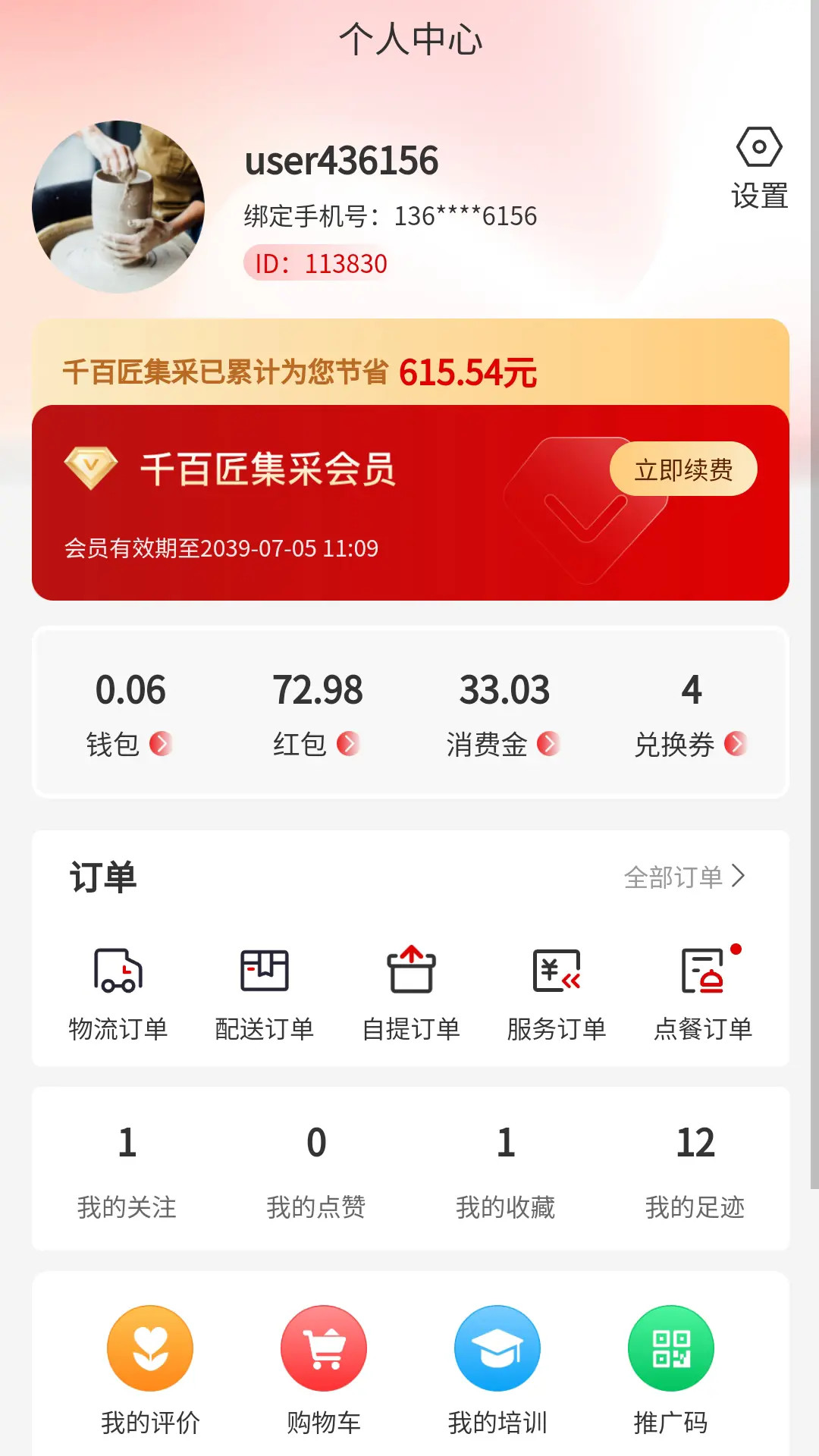
Task: Tap the ID 113830 badge
Action: pos(318,263)
